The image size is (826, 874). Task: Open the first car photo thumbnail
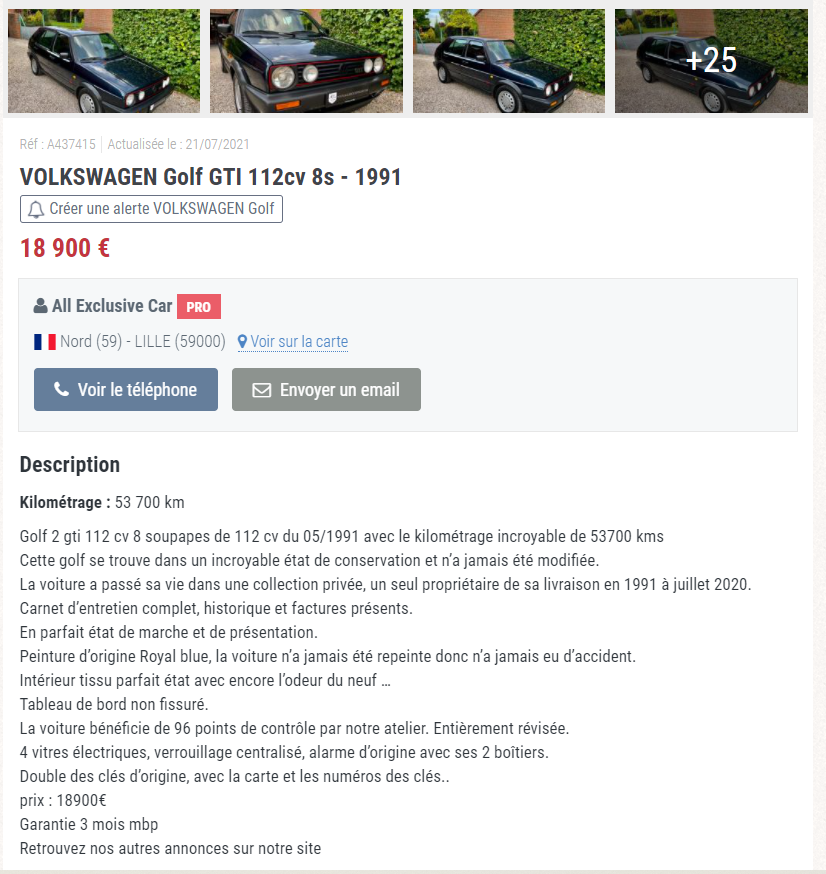[104, 60]
